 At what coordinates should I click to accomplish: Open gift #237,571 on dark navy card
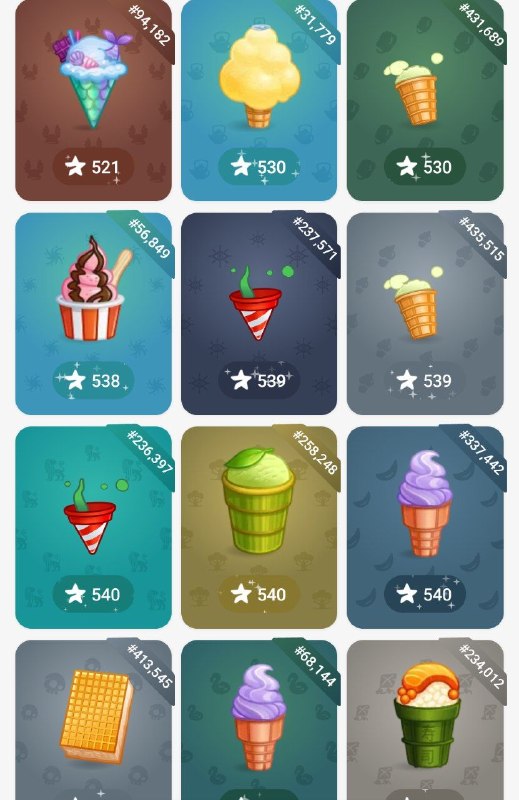(x=259, y=314)
